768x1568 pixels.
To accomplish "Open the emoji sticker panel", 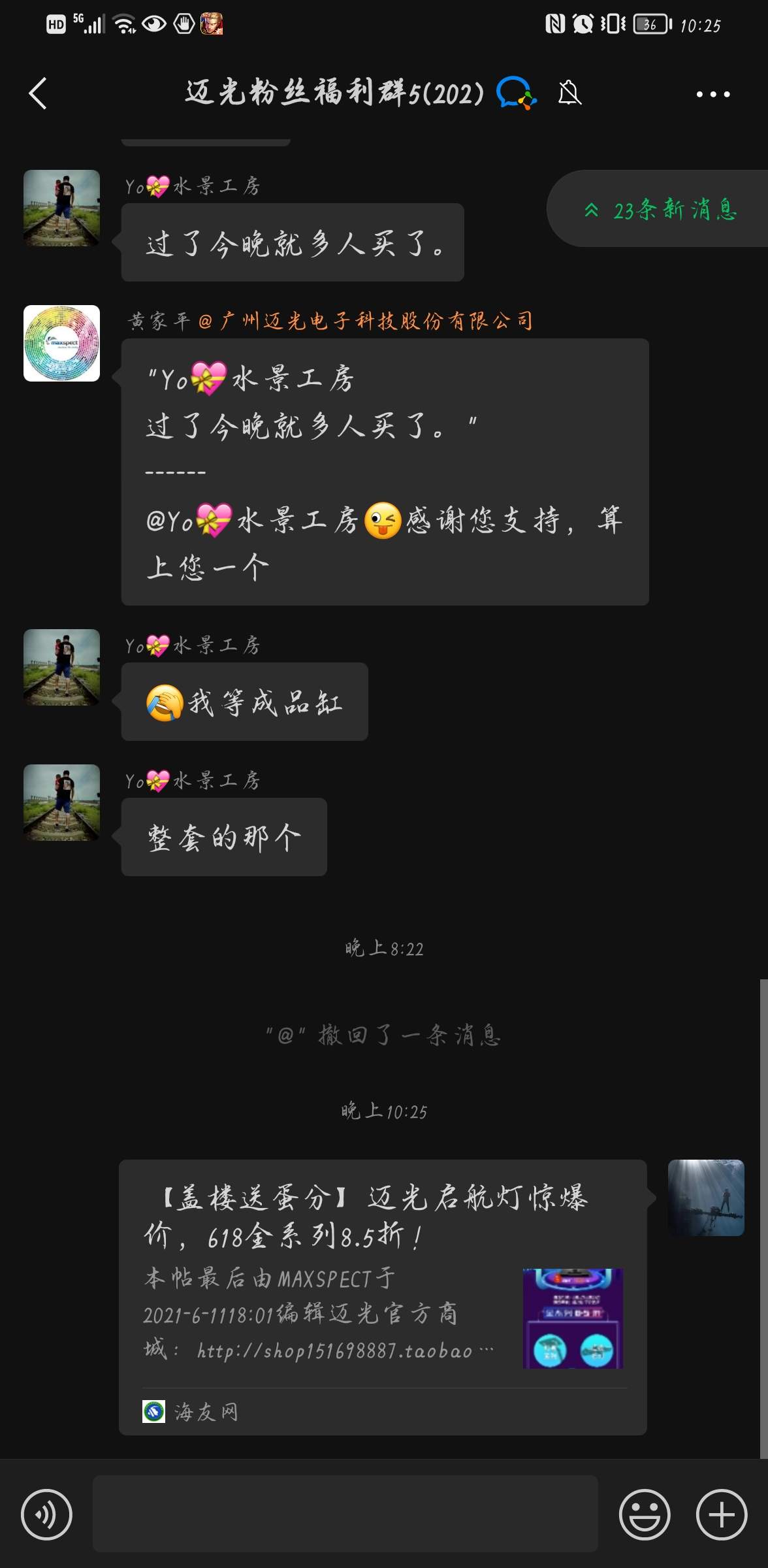I will [644, 1514].
